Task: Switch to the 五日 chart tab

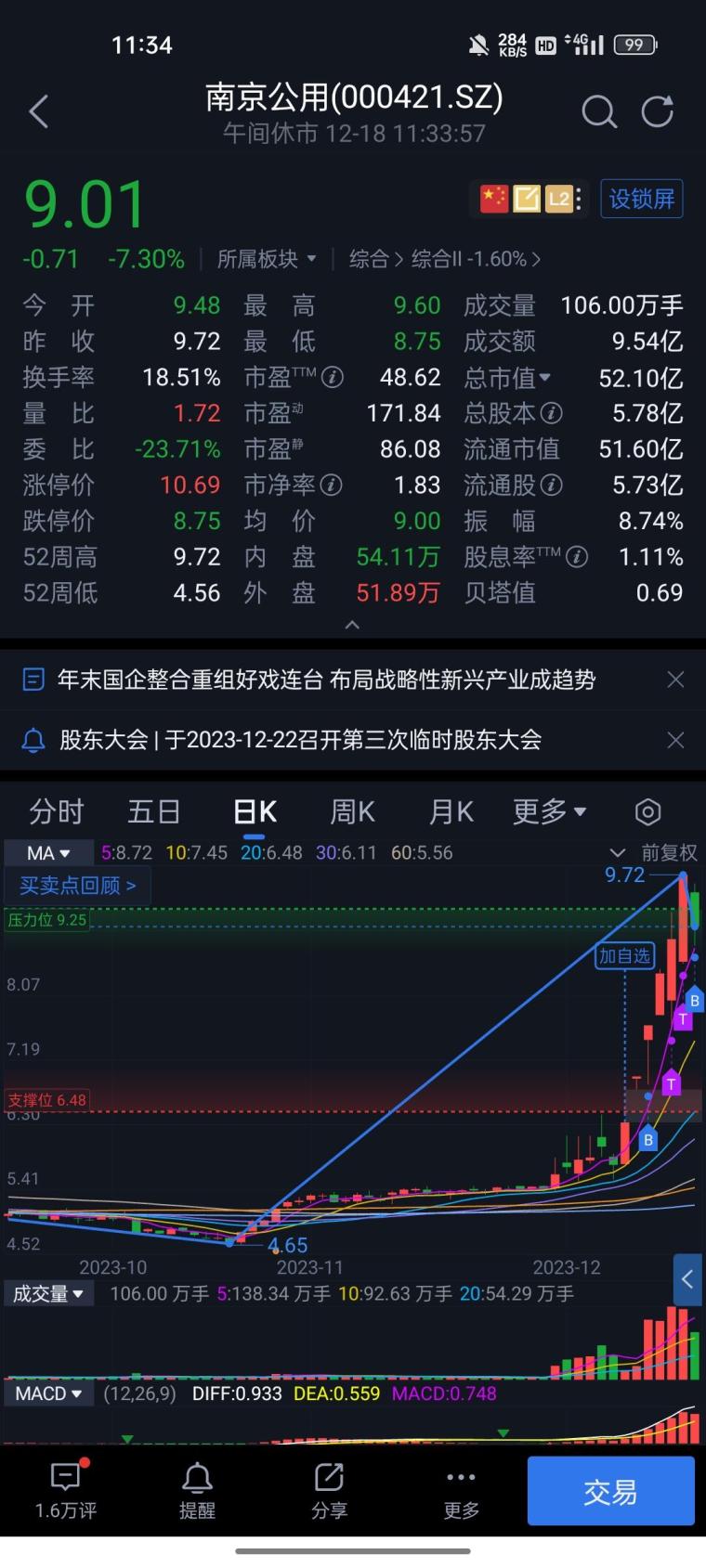Action: click(154, 811)
